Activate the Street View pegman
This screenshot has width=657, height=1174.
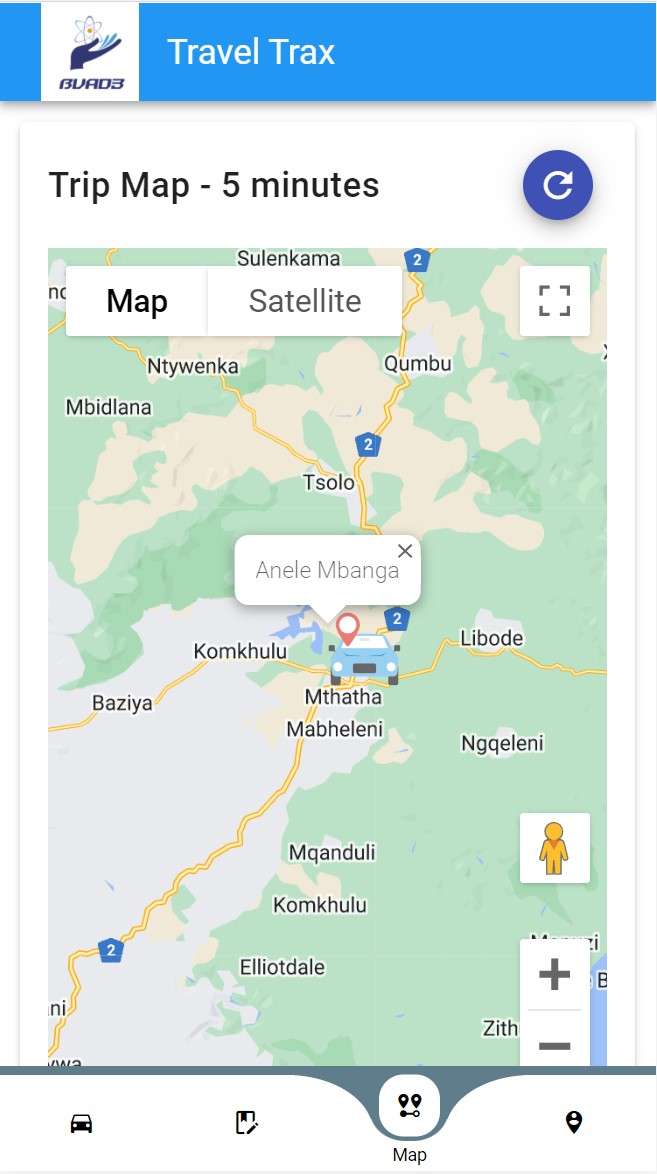[554, 848]
